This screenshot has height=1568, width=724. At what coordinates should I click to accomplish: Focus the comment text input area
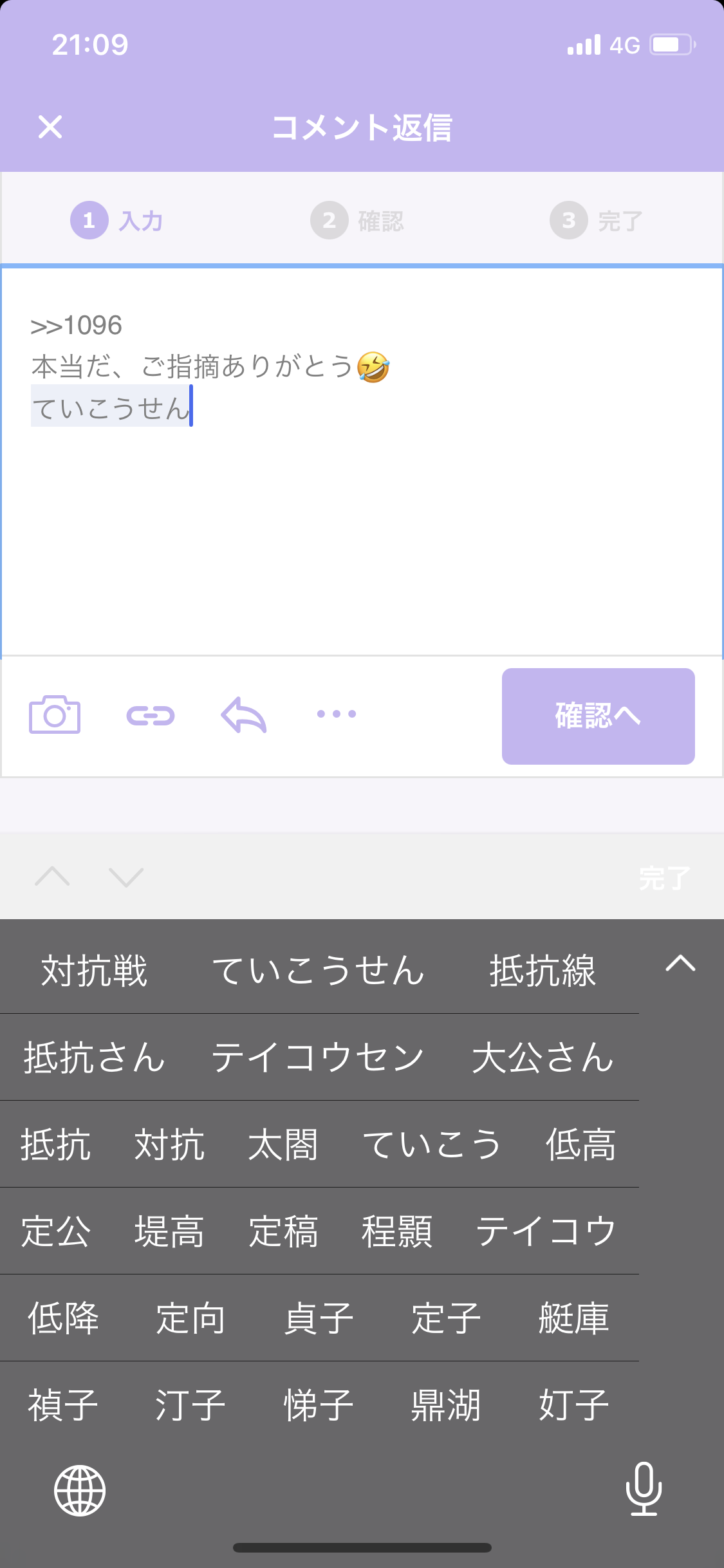click(362, 515)
